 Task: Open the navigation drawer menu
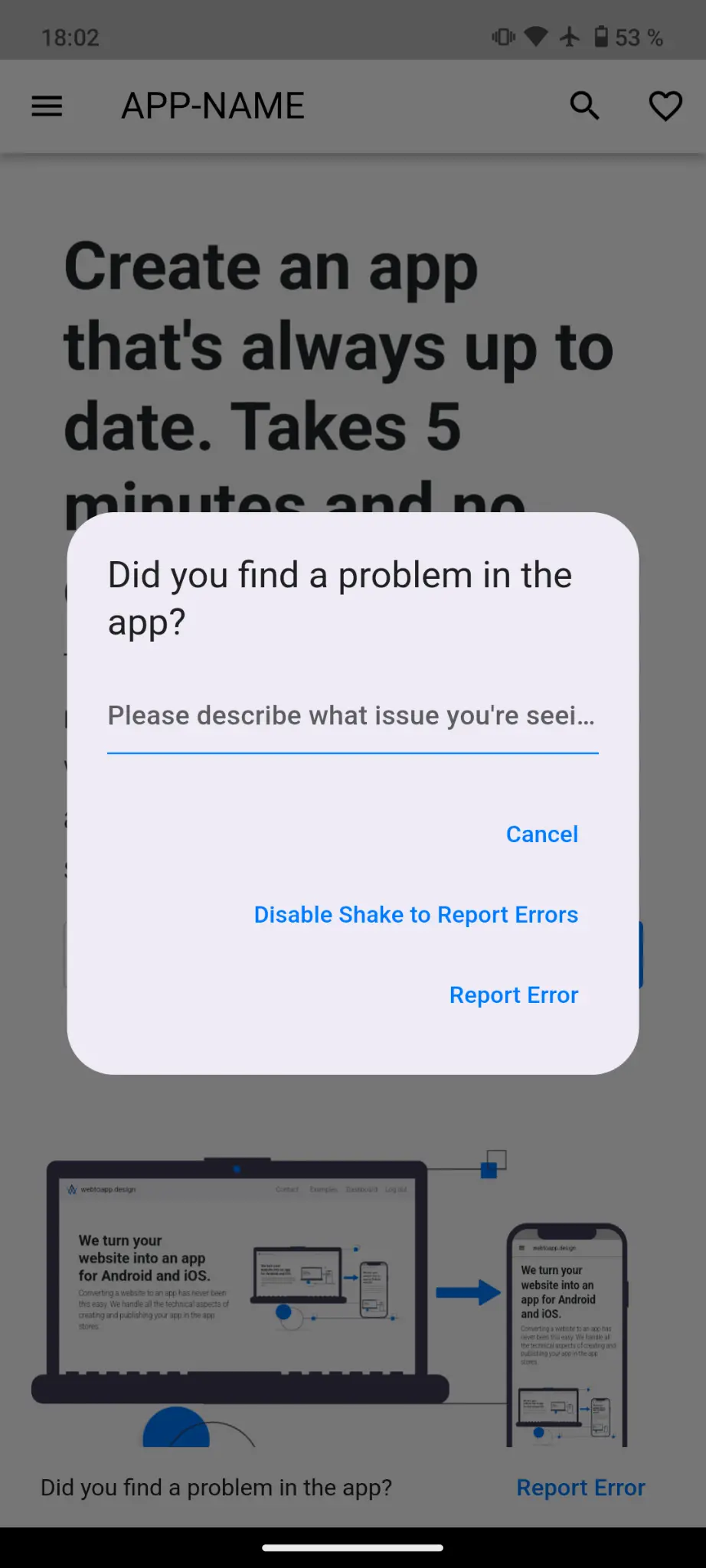coord(47,106)
